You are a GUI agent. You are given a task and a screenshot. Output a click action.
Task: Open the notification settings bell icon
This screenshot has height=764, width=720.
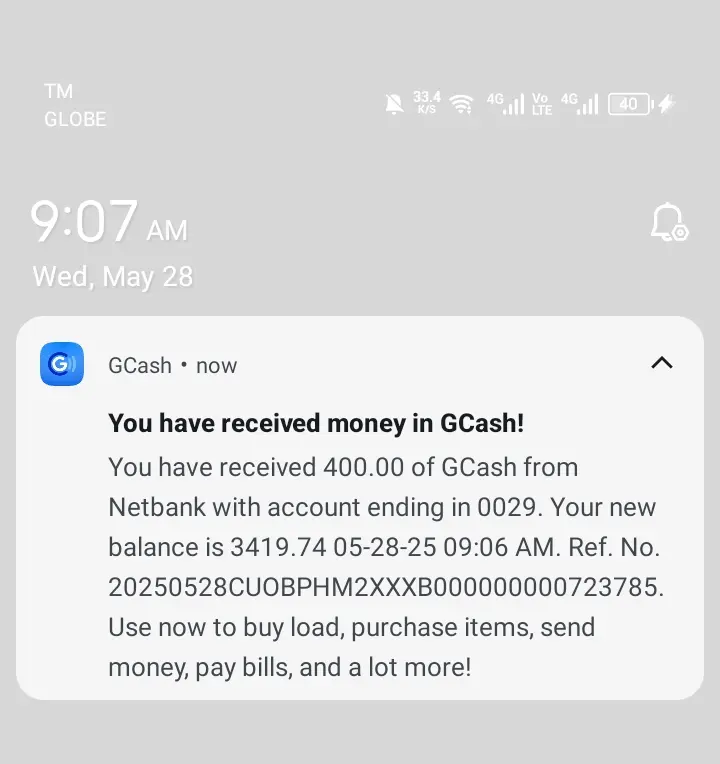click(x=667, y=222)
